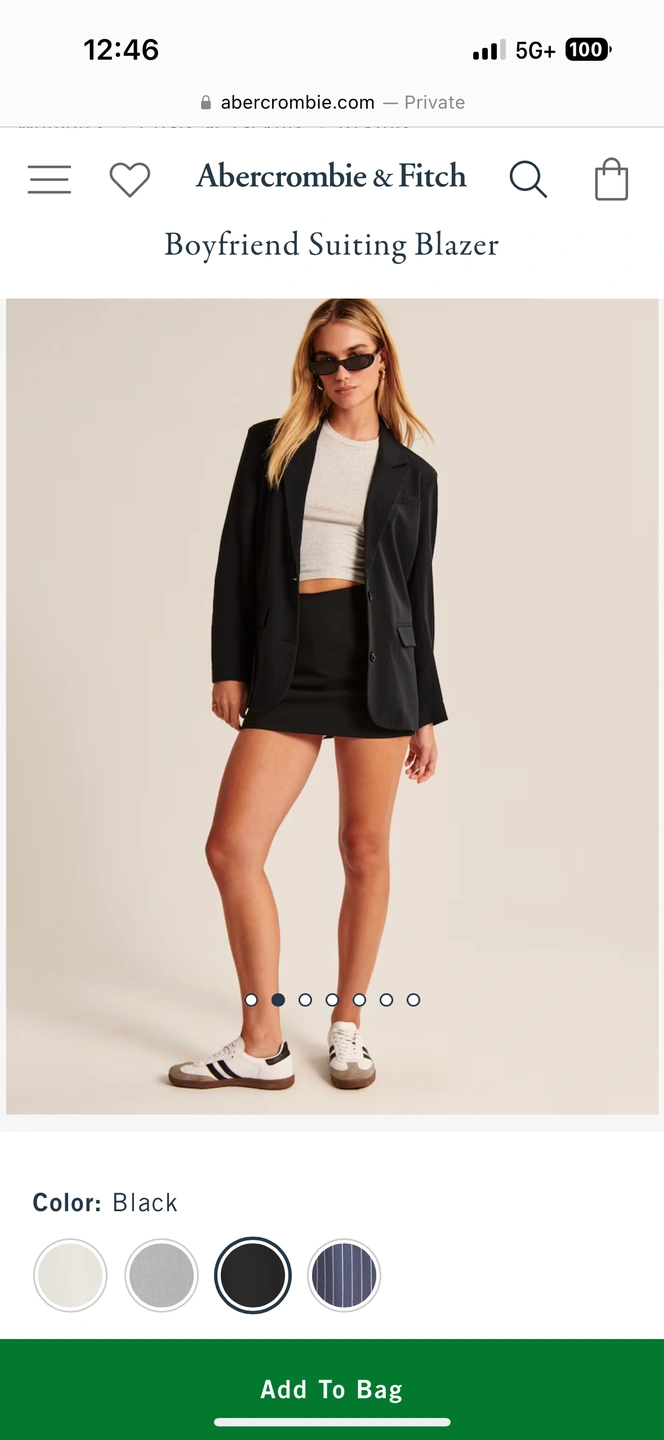Choose the navy pinstripe color swatch
The width and height of the screenshot is (664, 1440).
point(345,1275)
